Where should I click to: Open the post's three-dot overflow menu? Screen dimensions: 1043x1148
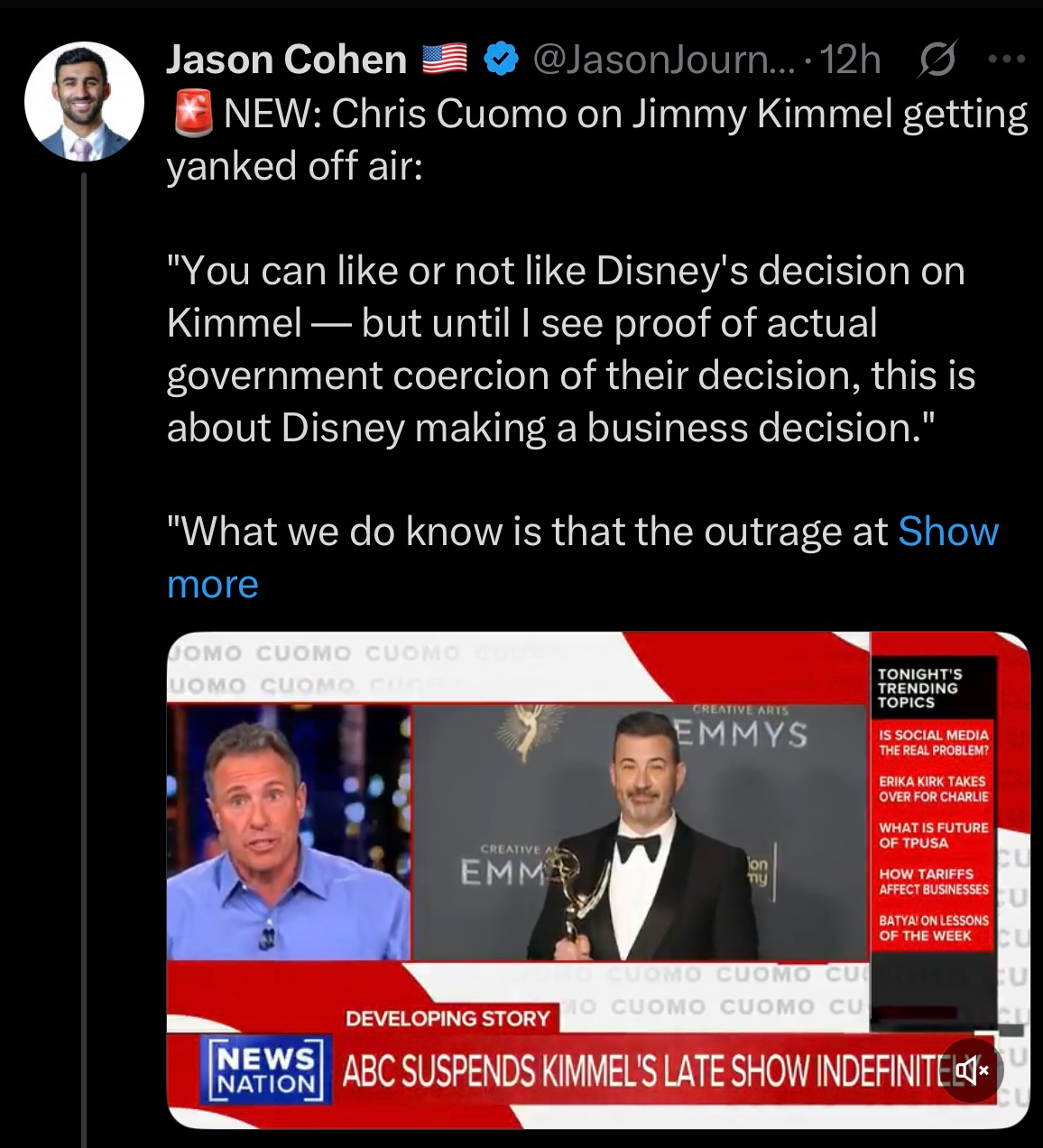[x=1007, y=60]
